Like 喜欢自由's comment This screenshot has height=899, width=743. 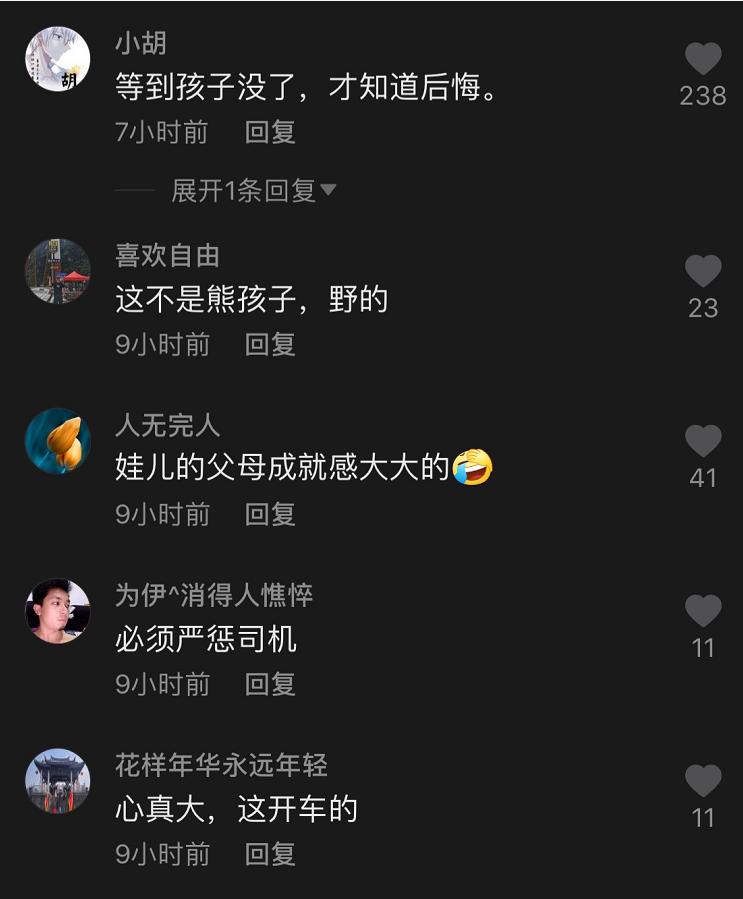coord(703,272)
